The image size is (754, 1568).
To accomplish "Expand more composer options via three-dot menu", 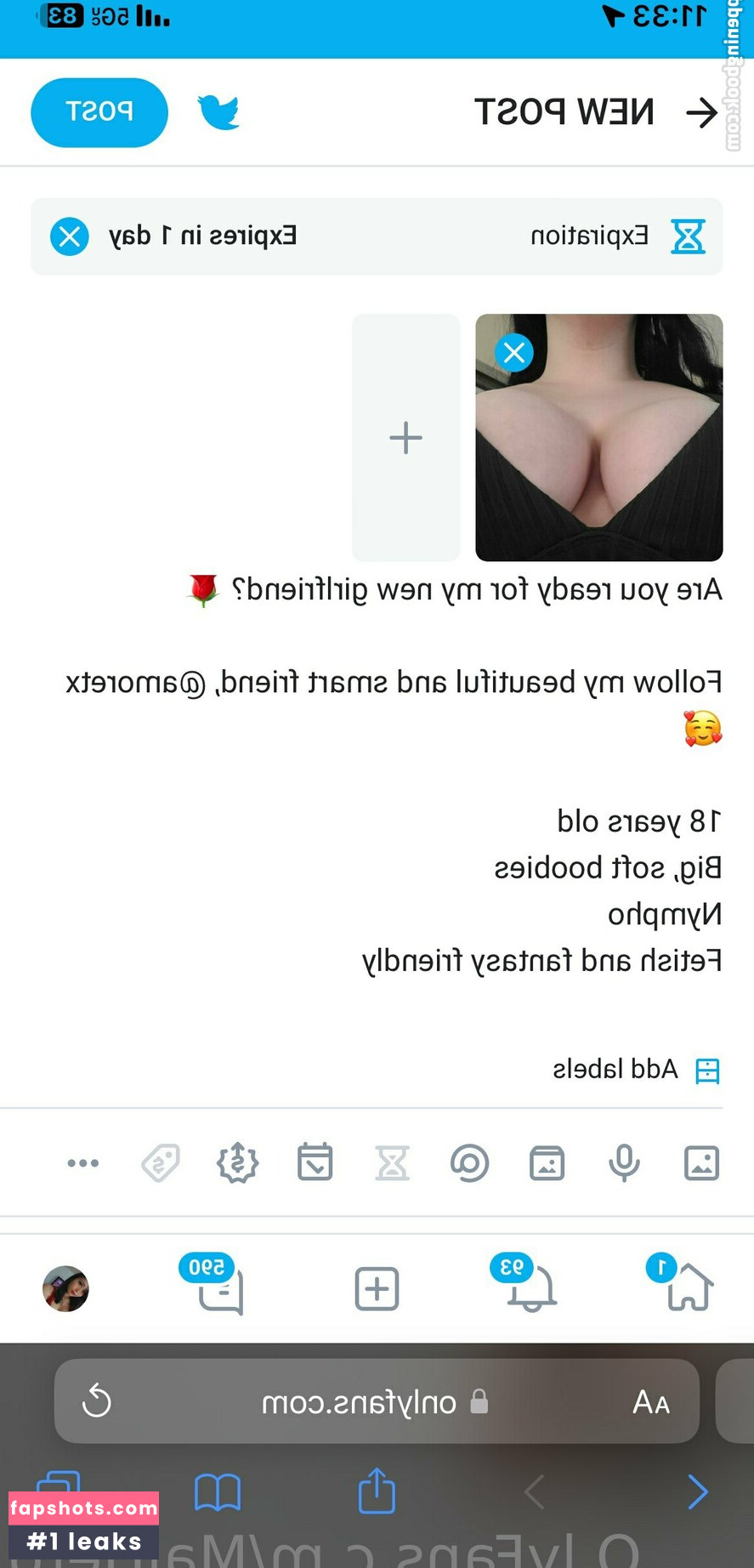I will point(82,1162).
